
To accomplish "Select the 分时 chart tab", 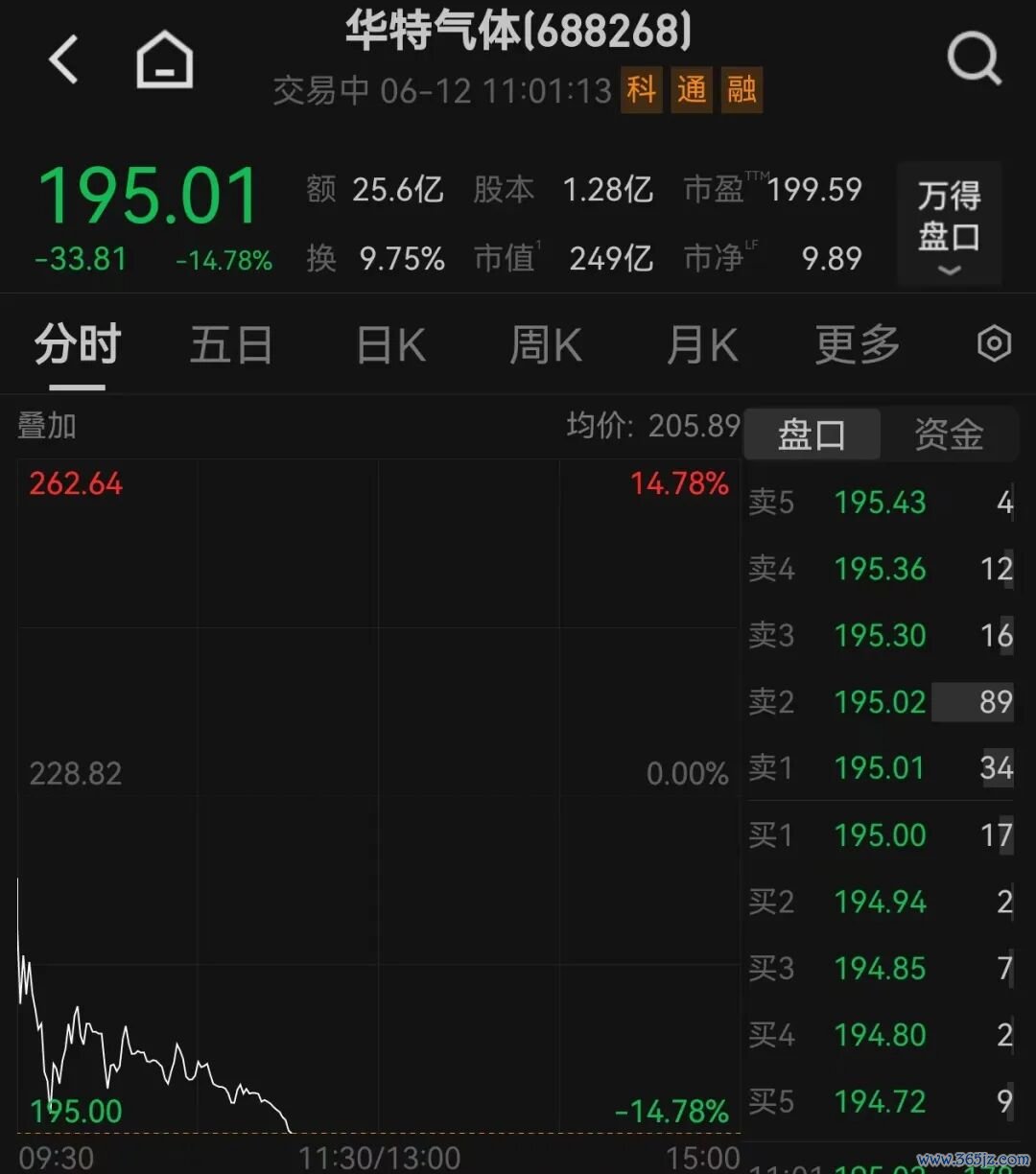I will [x=78, y=344].
